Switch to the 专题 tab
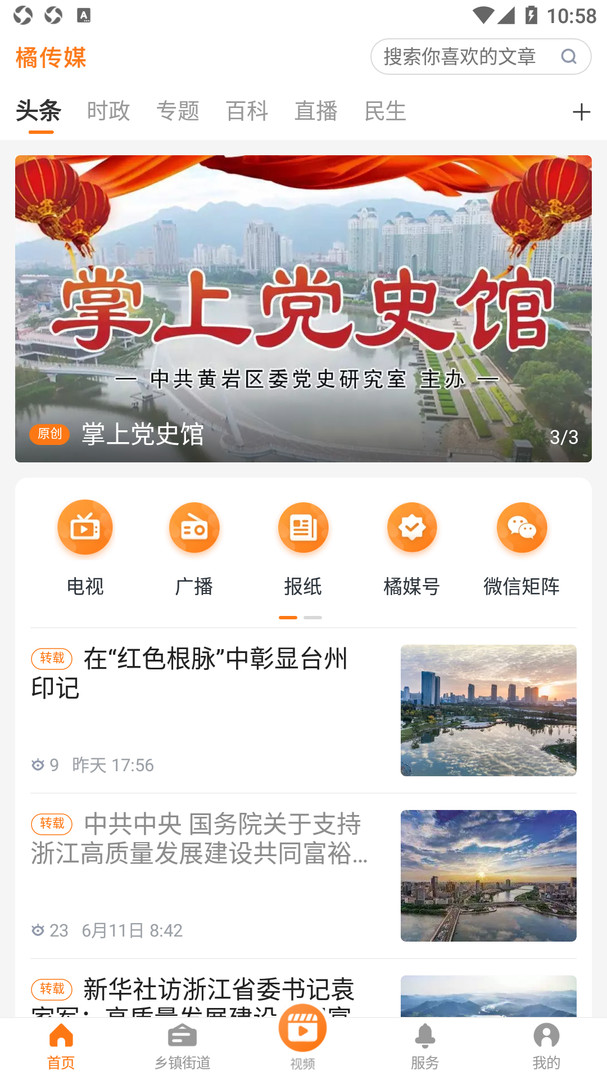607x1080 pixels. click(x=178, y=111)
